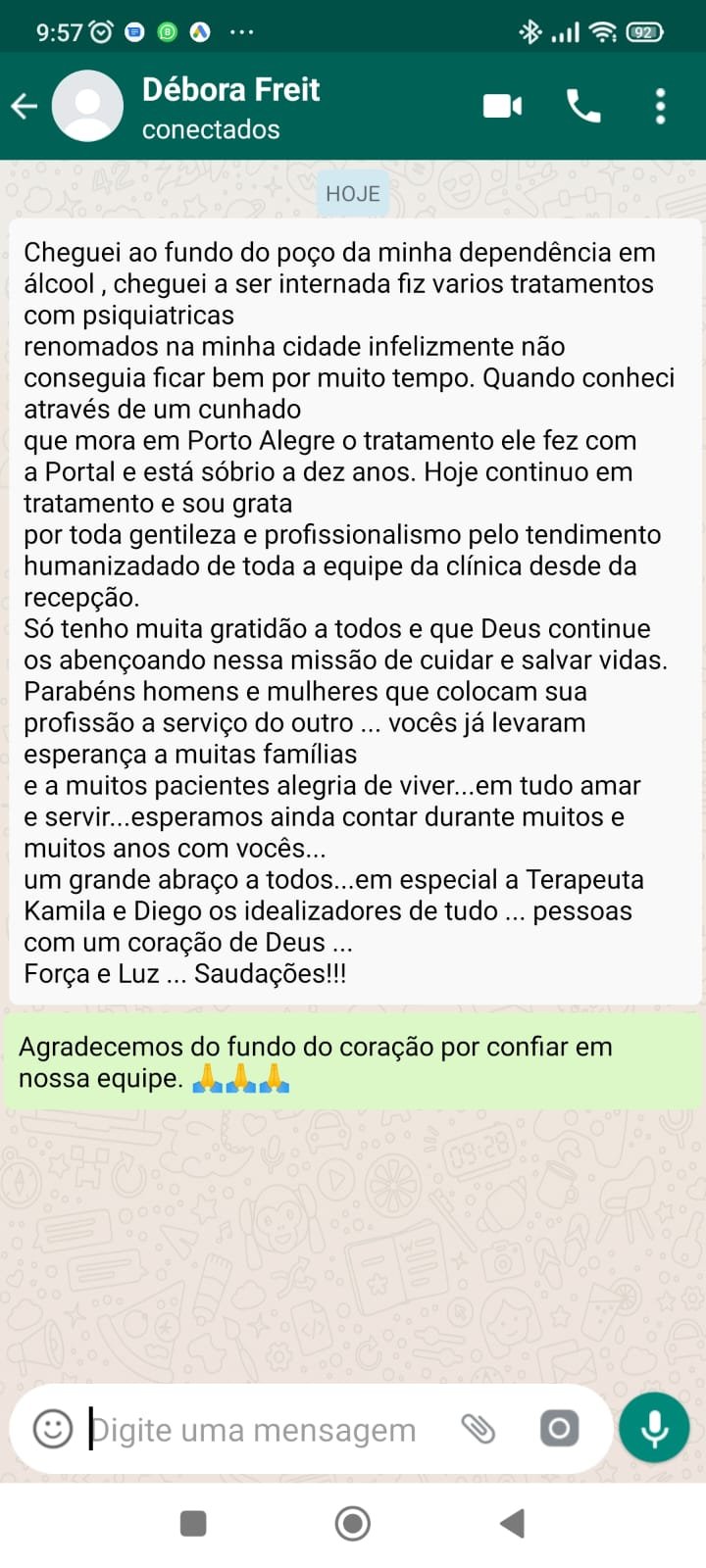Start a voice call from the chat header
The image size is (706, 1568).
[x=585, y=105]
